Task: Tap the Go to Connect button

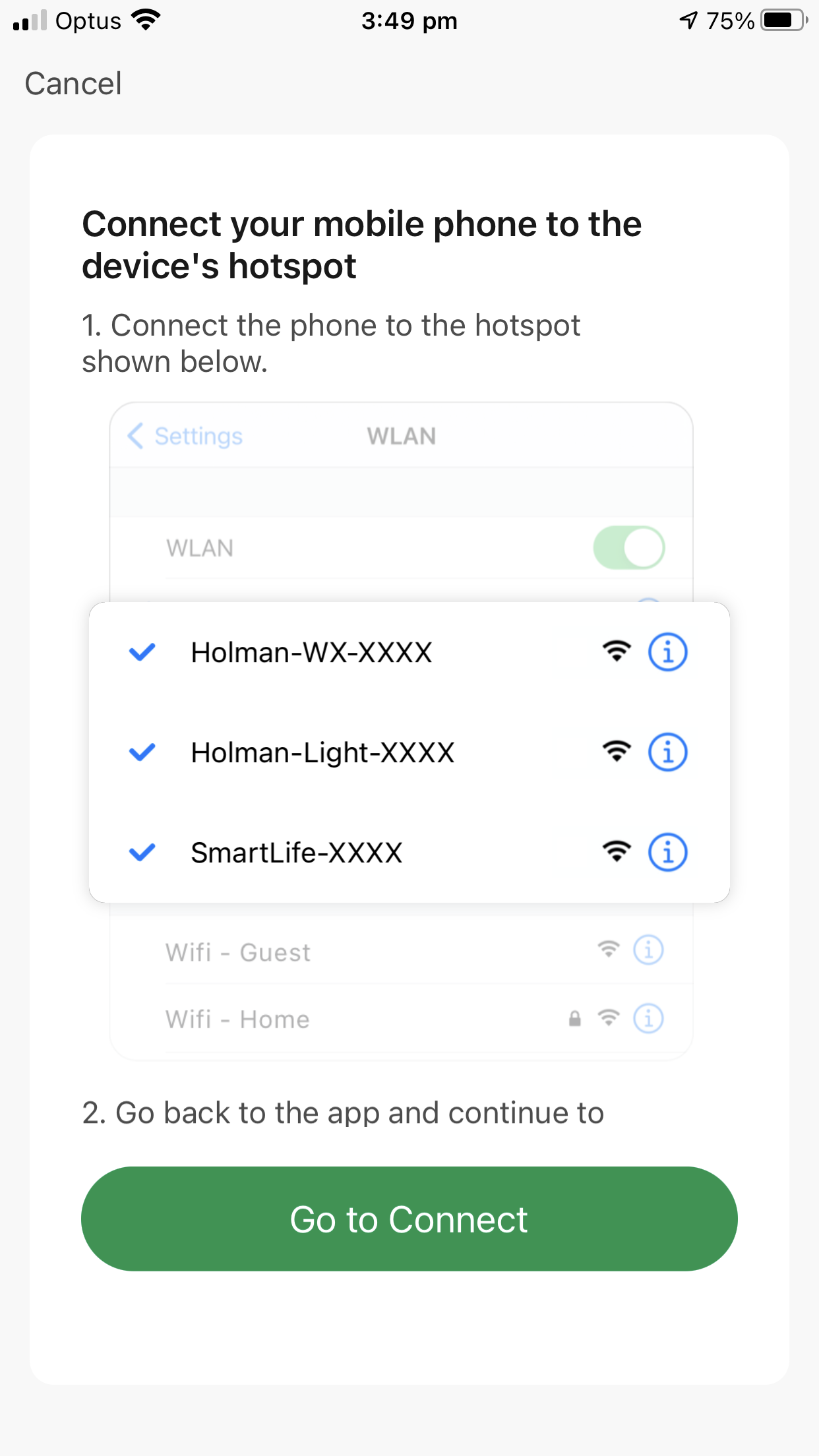Action: click(409, 1219)
